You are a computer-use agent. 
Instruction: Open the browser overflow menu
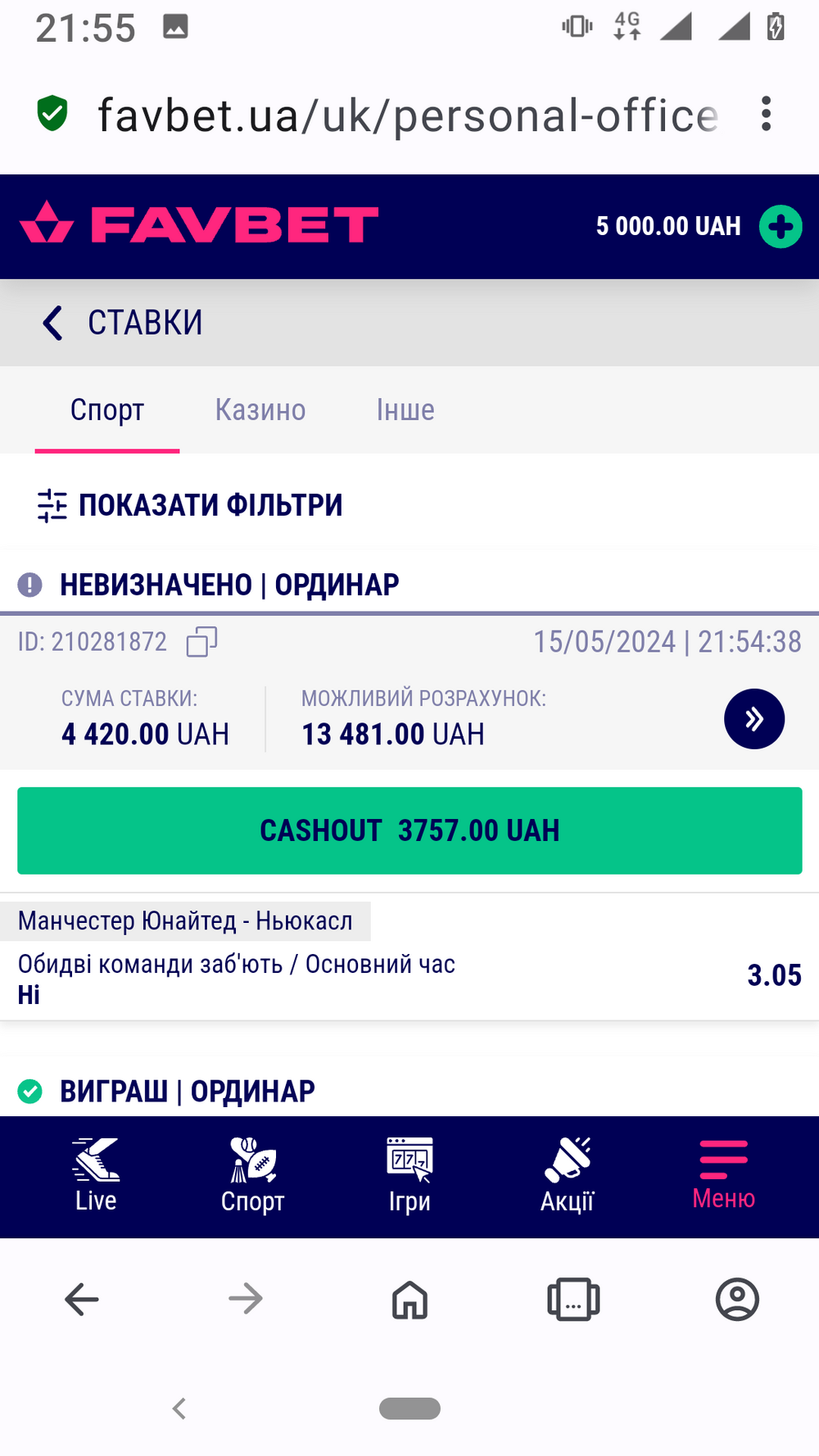click(766, 114)
